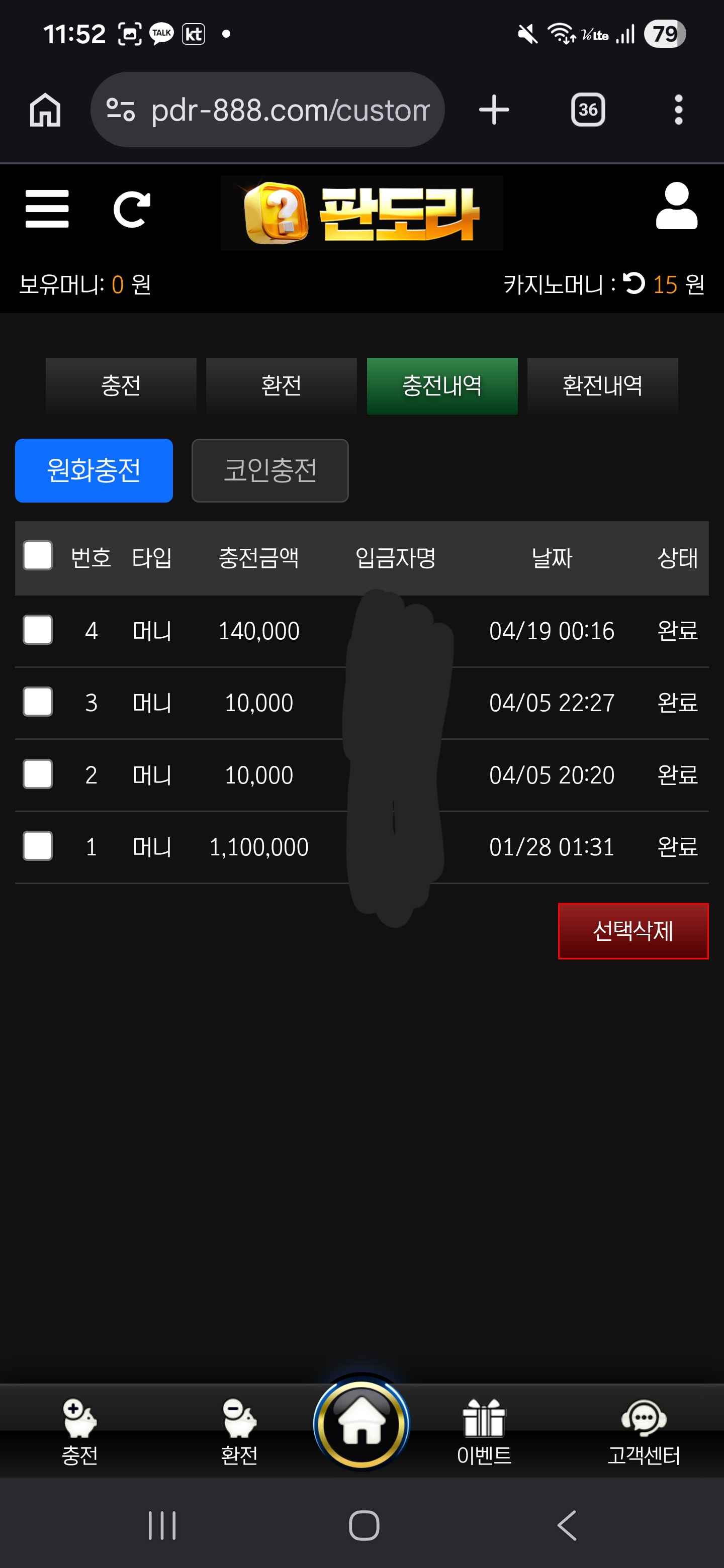Screen dimensions: 724x1568
Task: Tap the 선택삭제 button
Action: point(632,931)
